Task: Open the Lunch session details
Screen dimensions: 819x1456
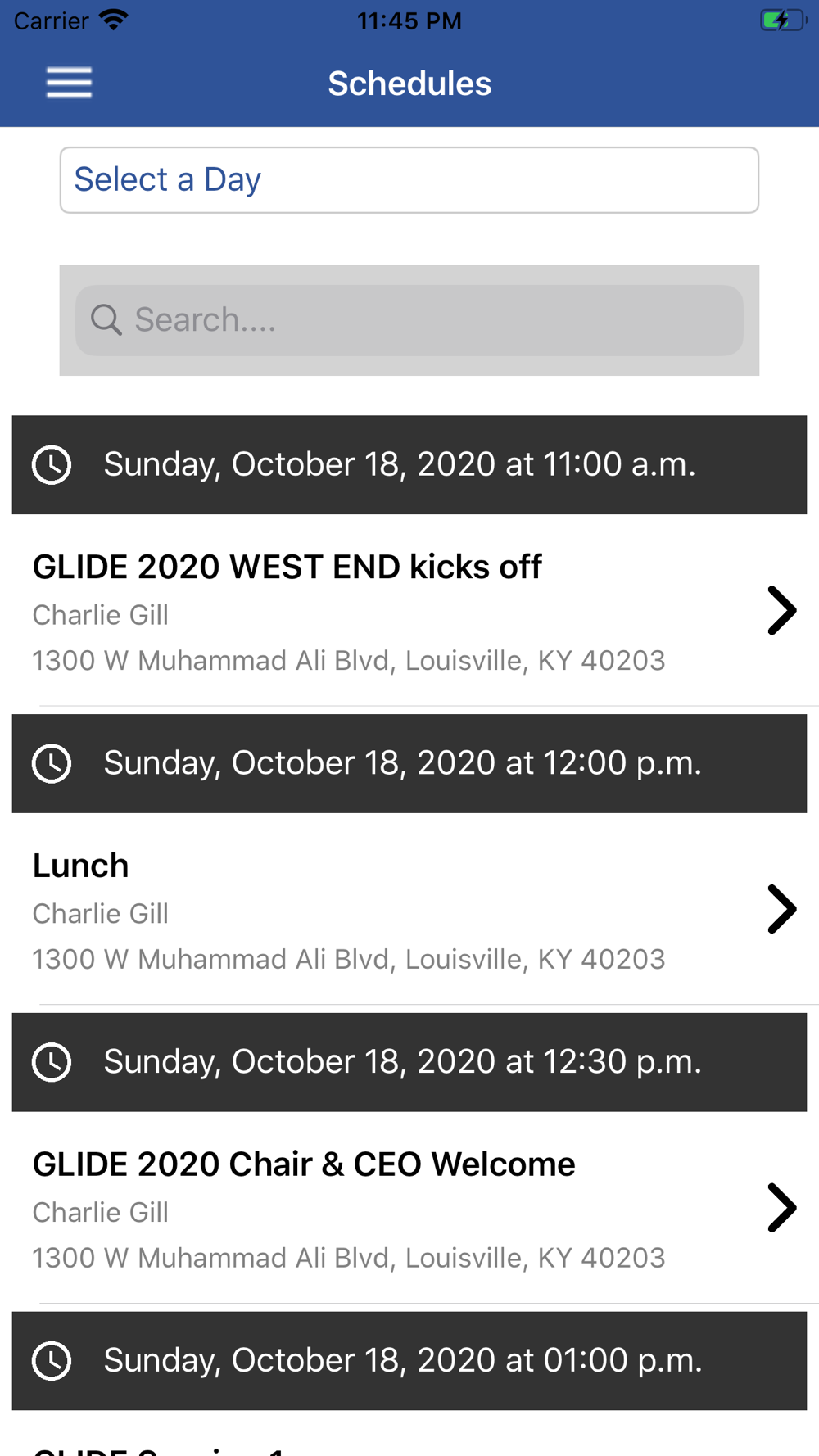Action: 409,909
